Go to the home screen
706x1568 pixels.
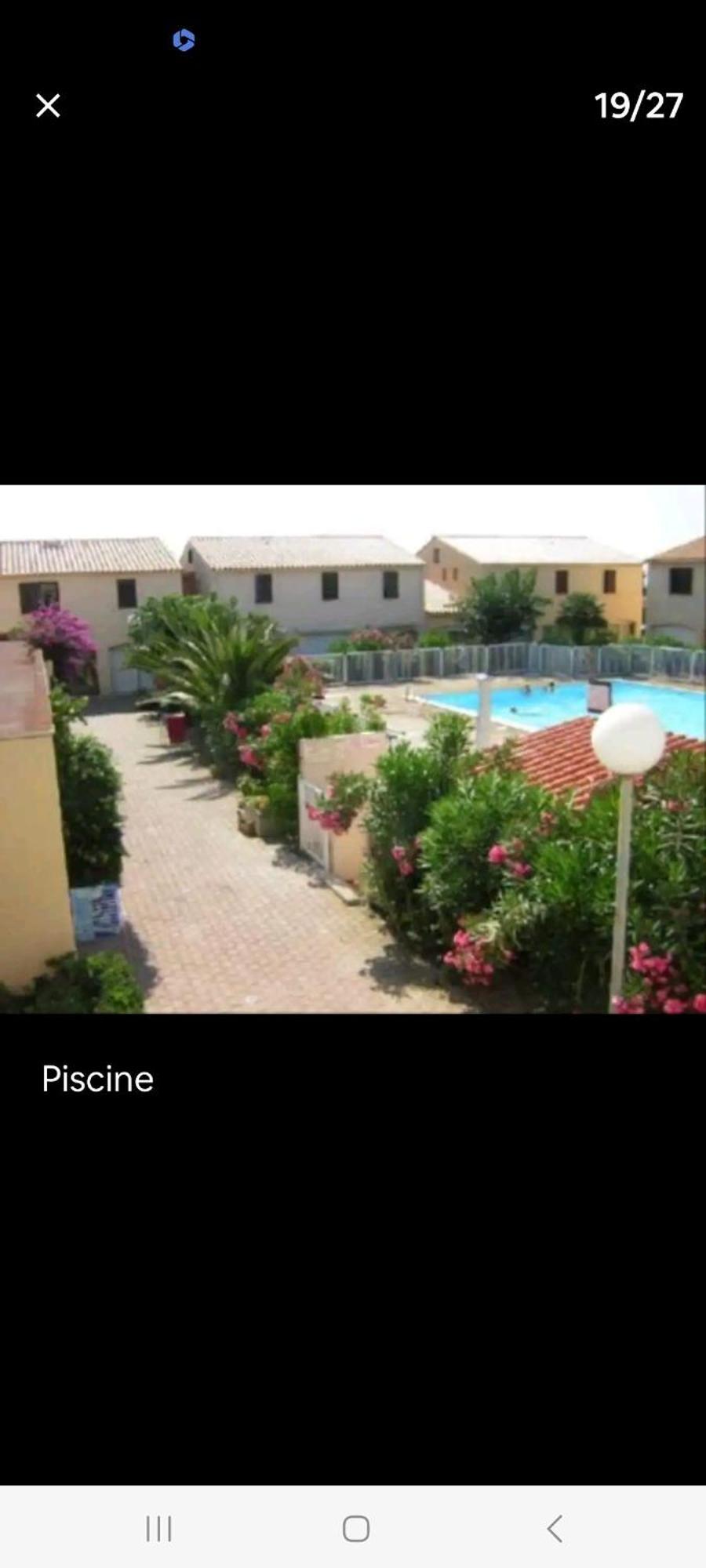coord(356,1528)
